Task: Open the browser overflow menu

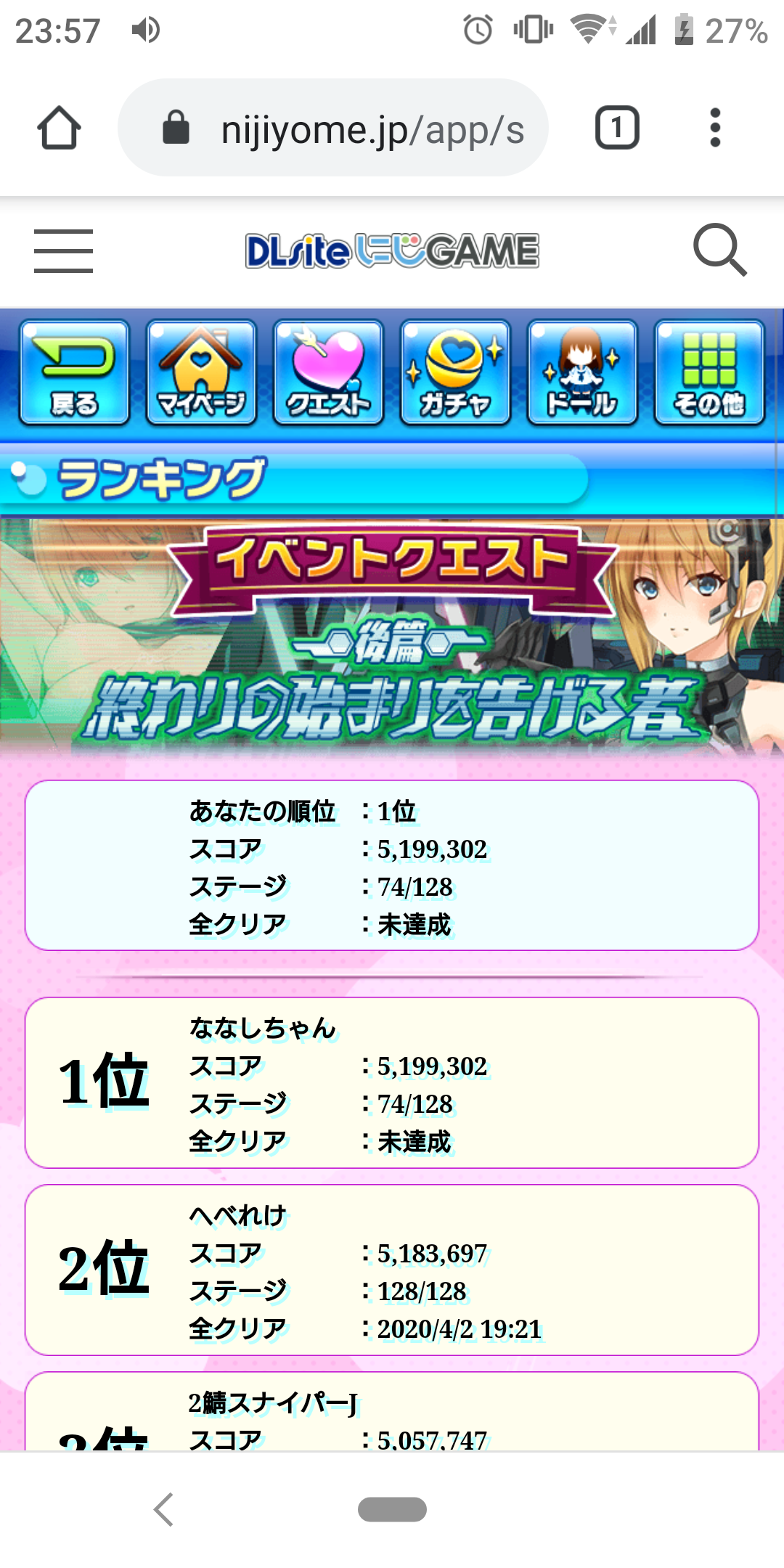Action: click(x=715, y=128)
